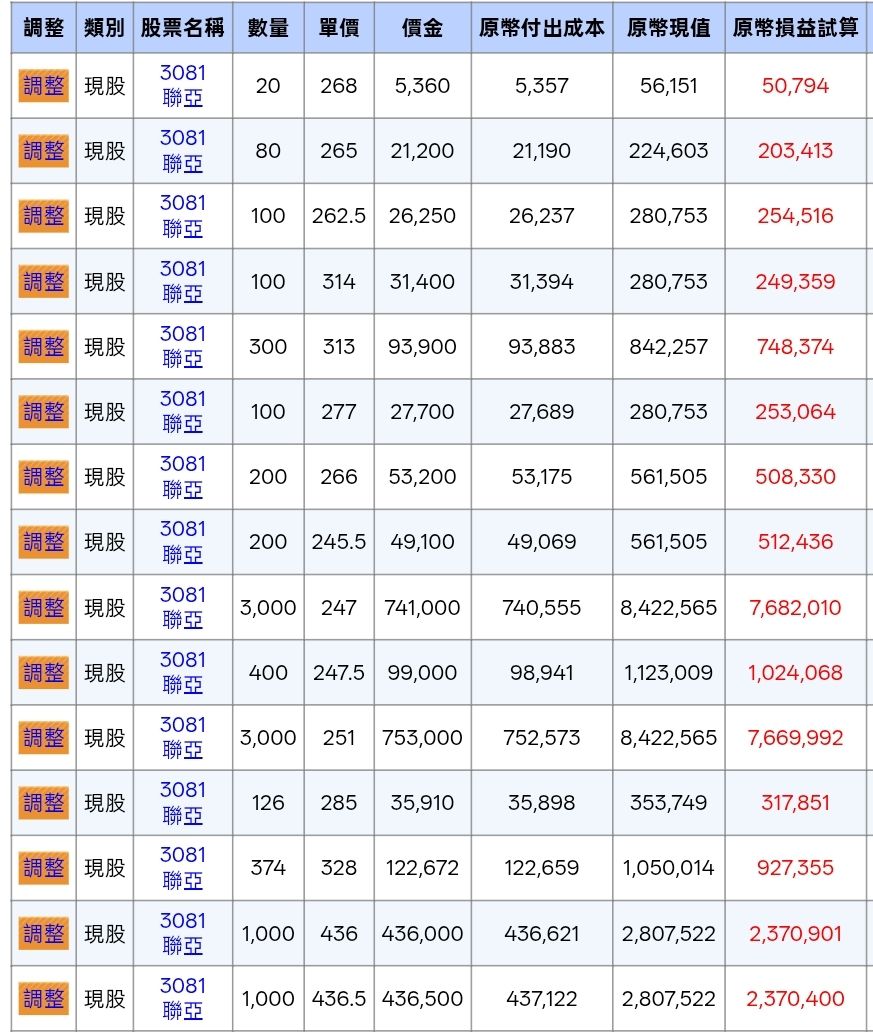873x1035 pixels.
Task: Adjust the 80-share row priced 265
Action: [44, 151]
